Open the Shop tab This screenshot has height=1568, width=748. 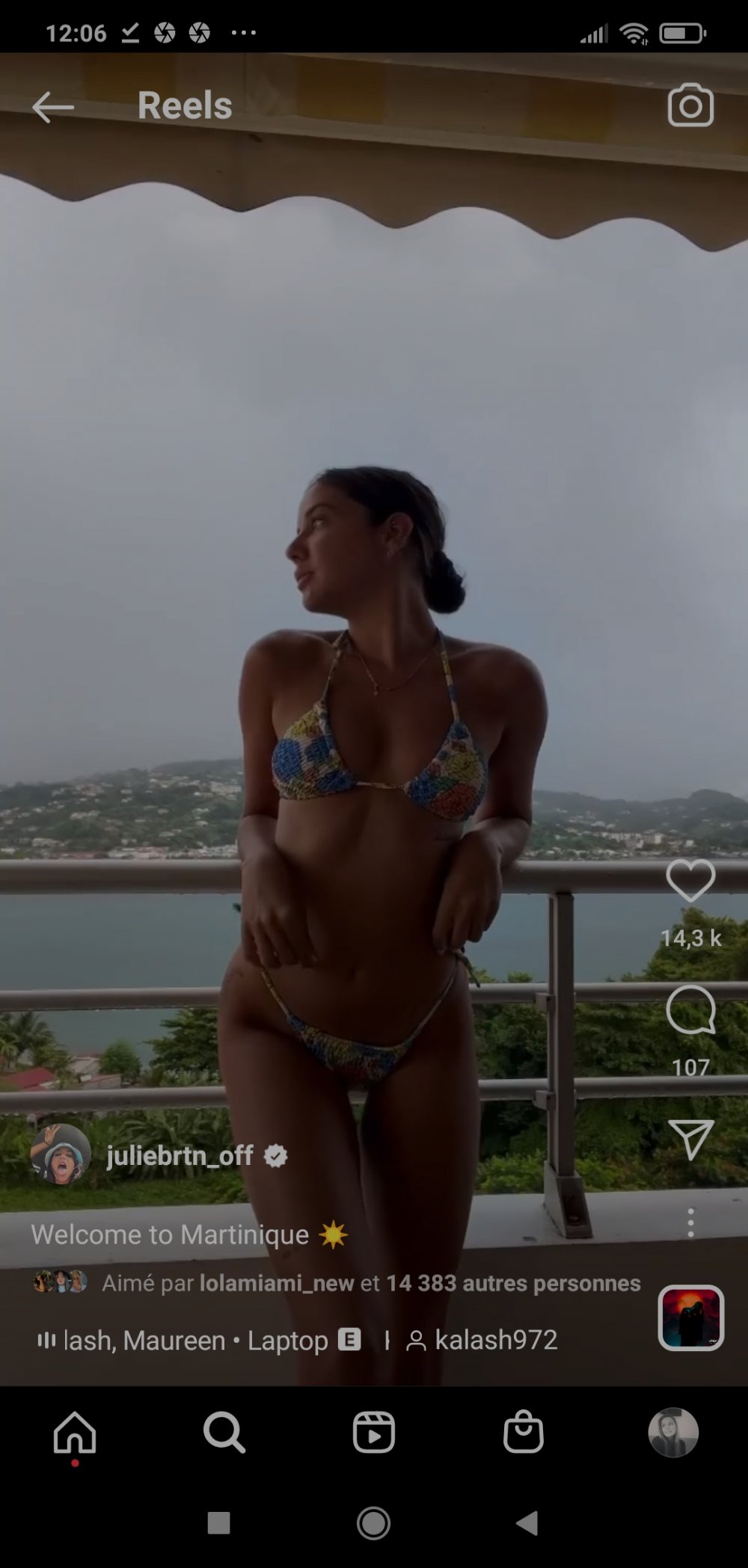523,1432
